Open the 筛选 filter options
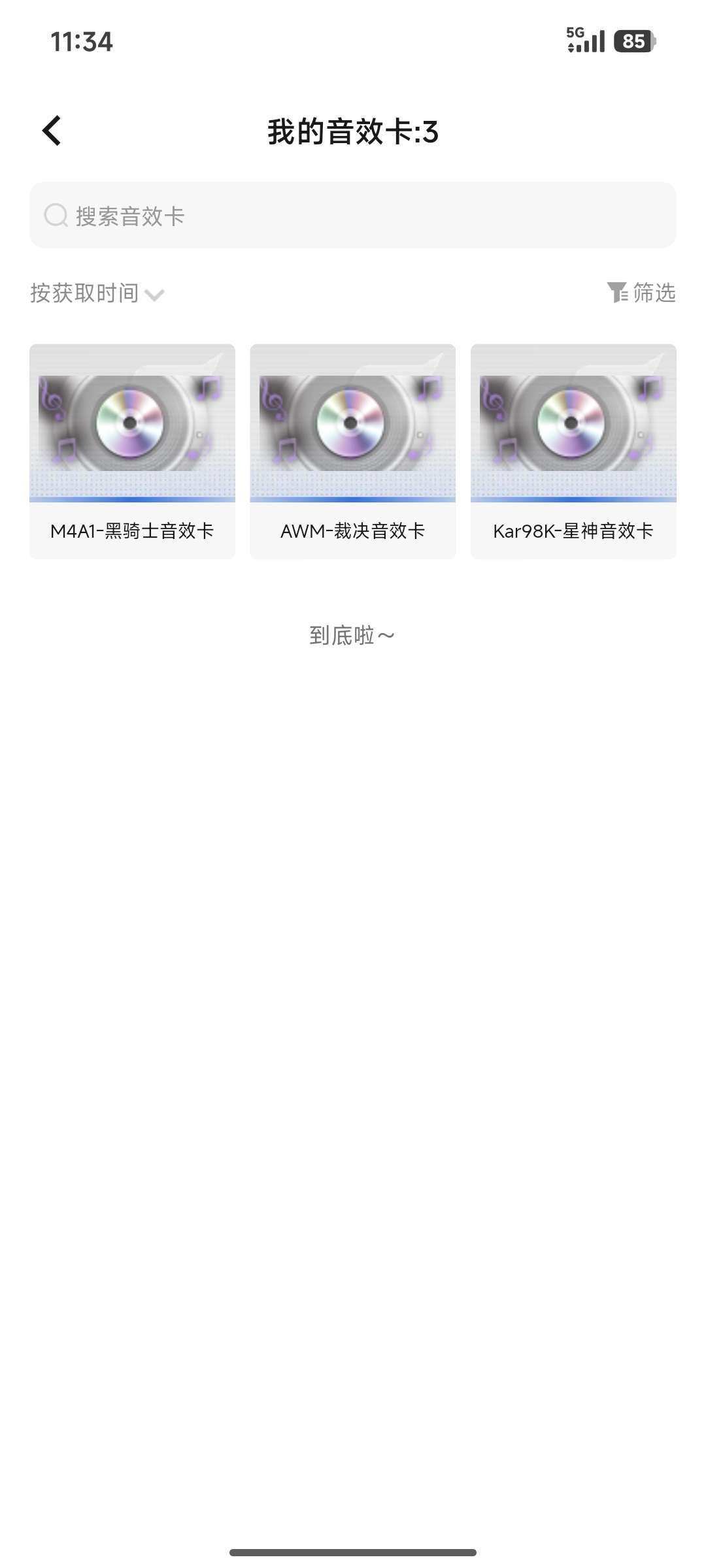Viewport: 706px width, 1568px height. pyautogui.click(x=641, y=293)
